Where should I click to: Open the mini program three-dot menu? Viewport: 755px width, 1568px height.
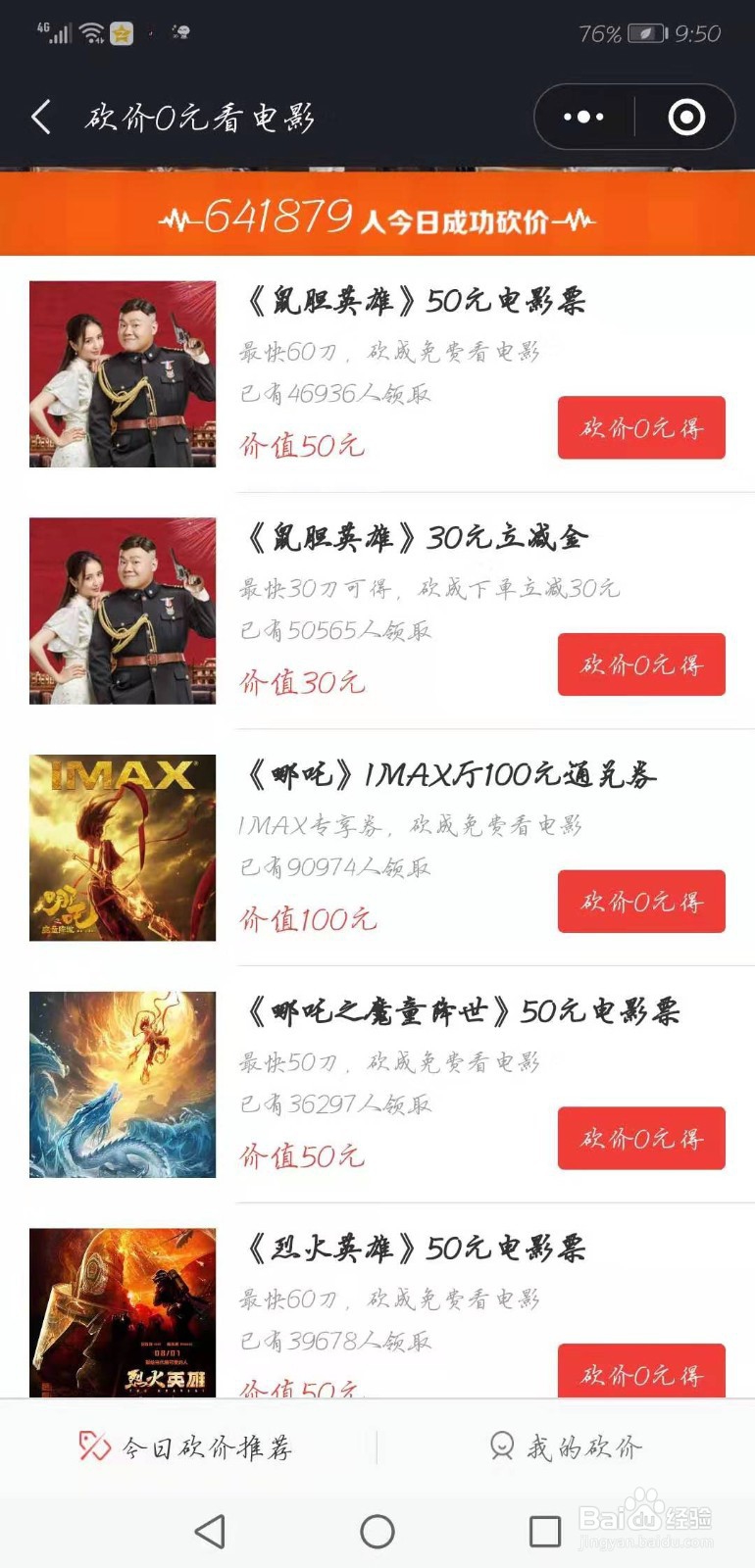584,118
